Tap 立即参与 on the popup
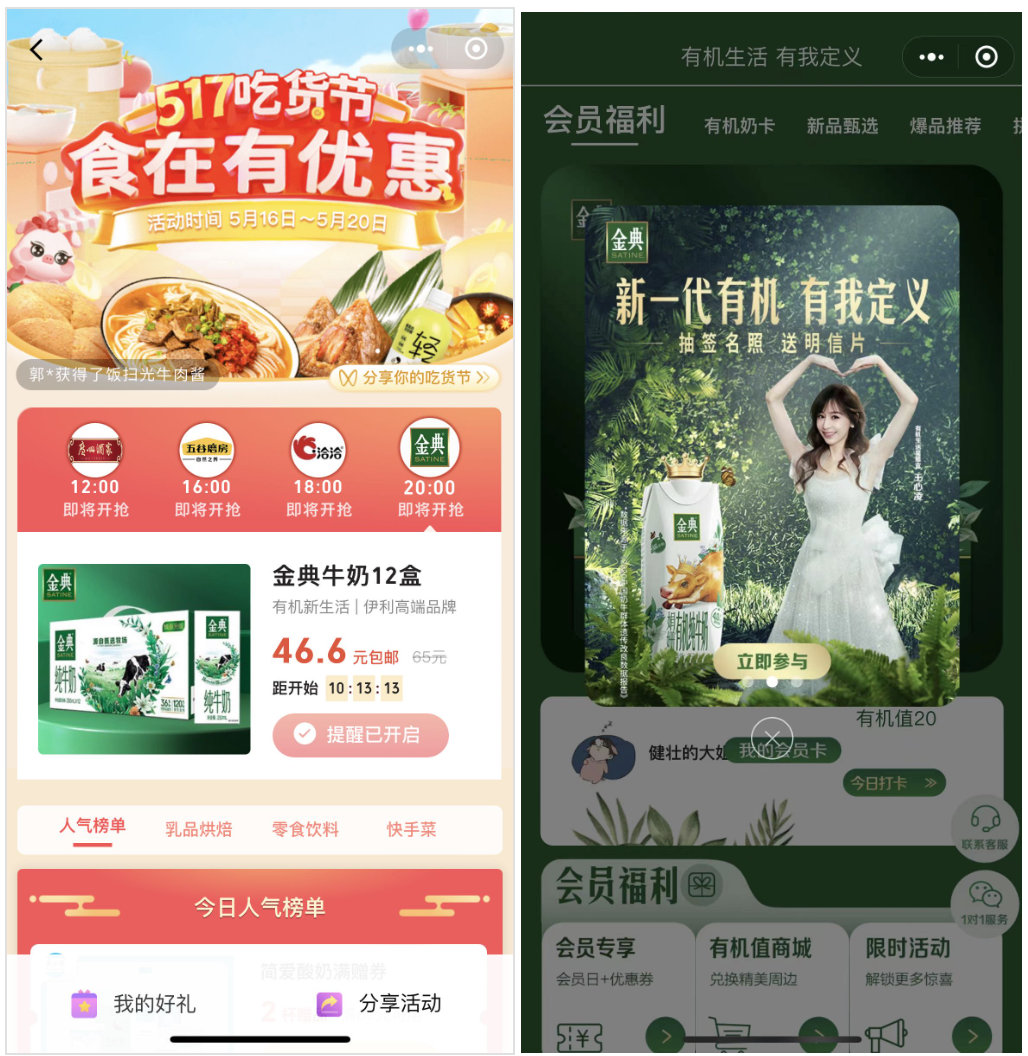The width and height of the screenshot is (1028, 1056). pyautogui.click(x=771, y=662)
